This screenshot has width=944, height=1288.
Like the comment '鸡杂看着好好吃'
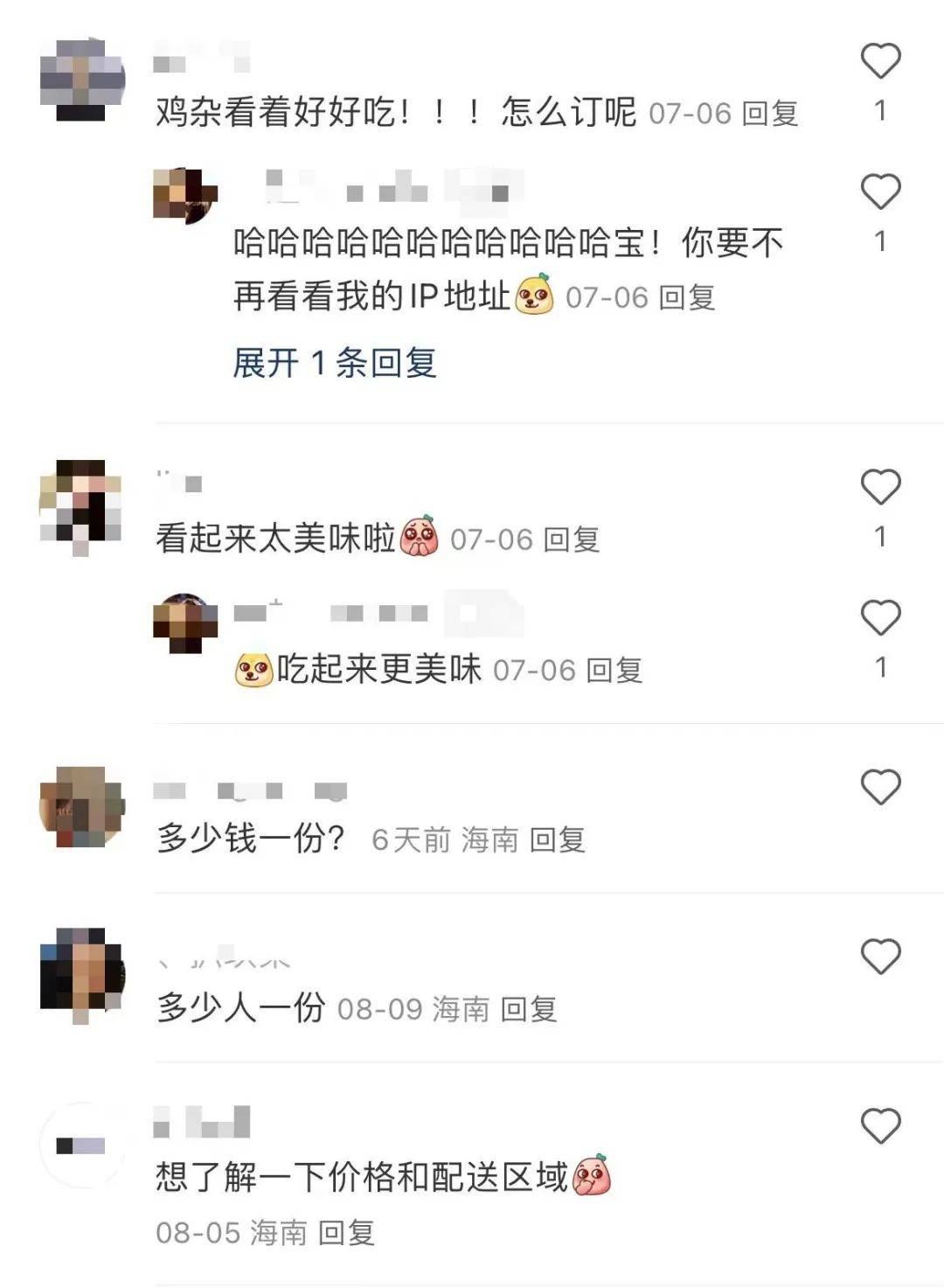880,61
